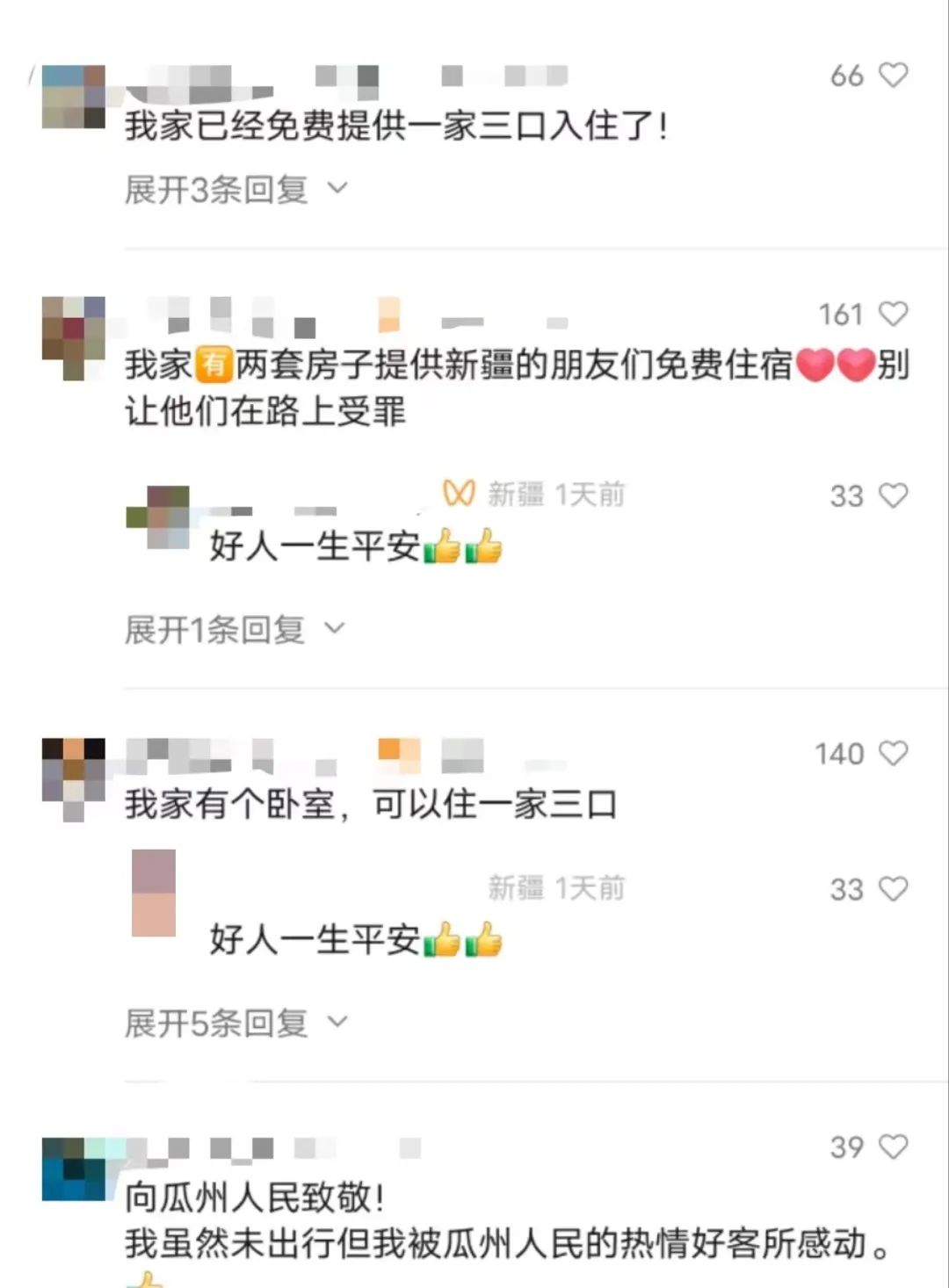
Task: Like the comment 我家有个卧室
Action: pos(893,754)
